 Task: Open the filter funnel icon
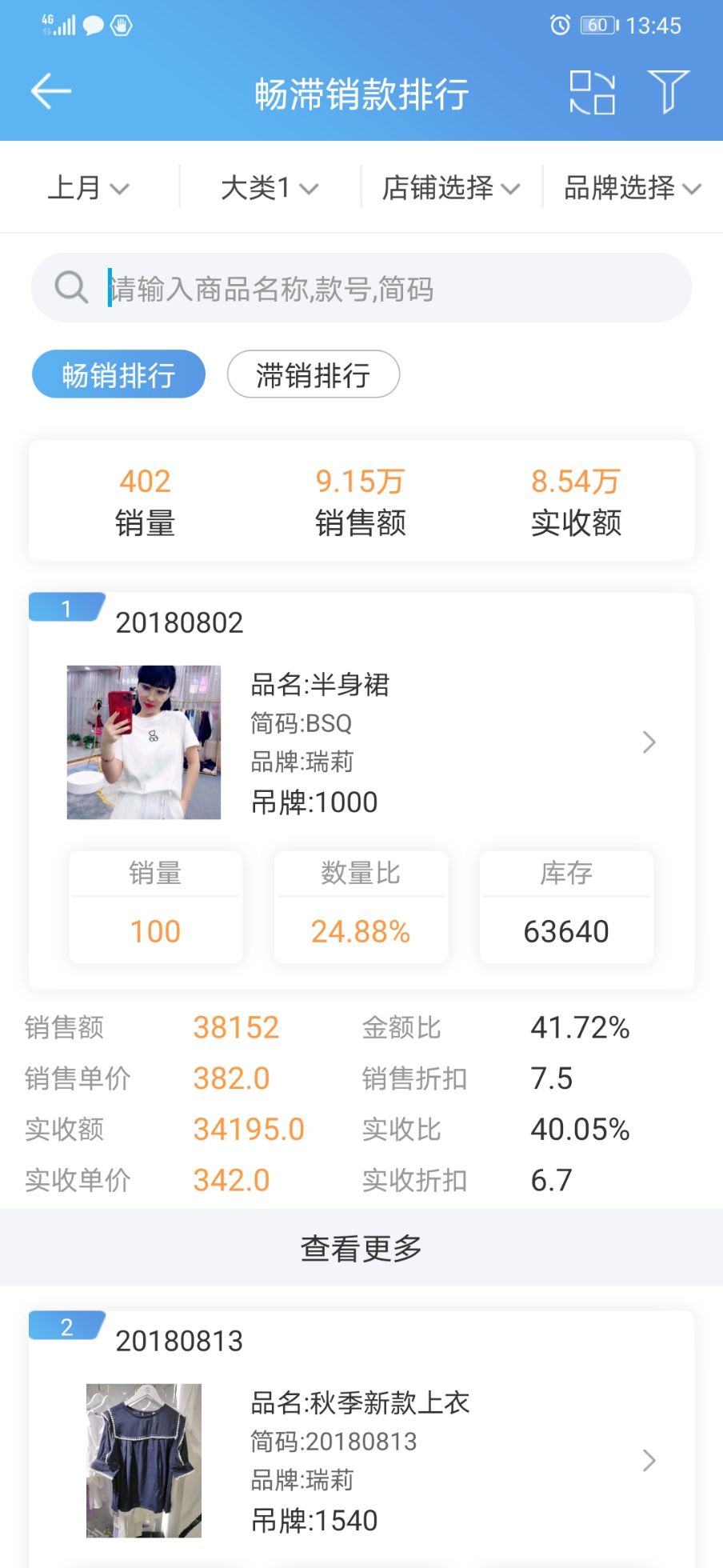point(668,91)
